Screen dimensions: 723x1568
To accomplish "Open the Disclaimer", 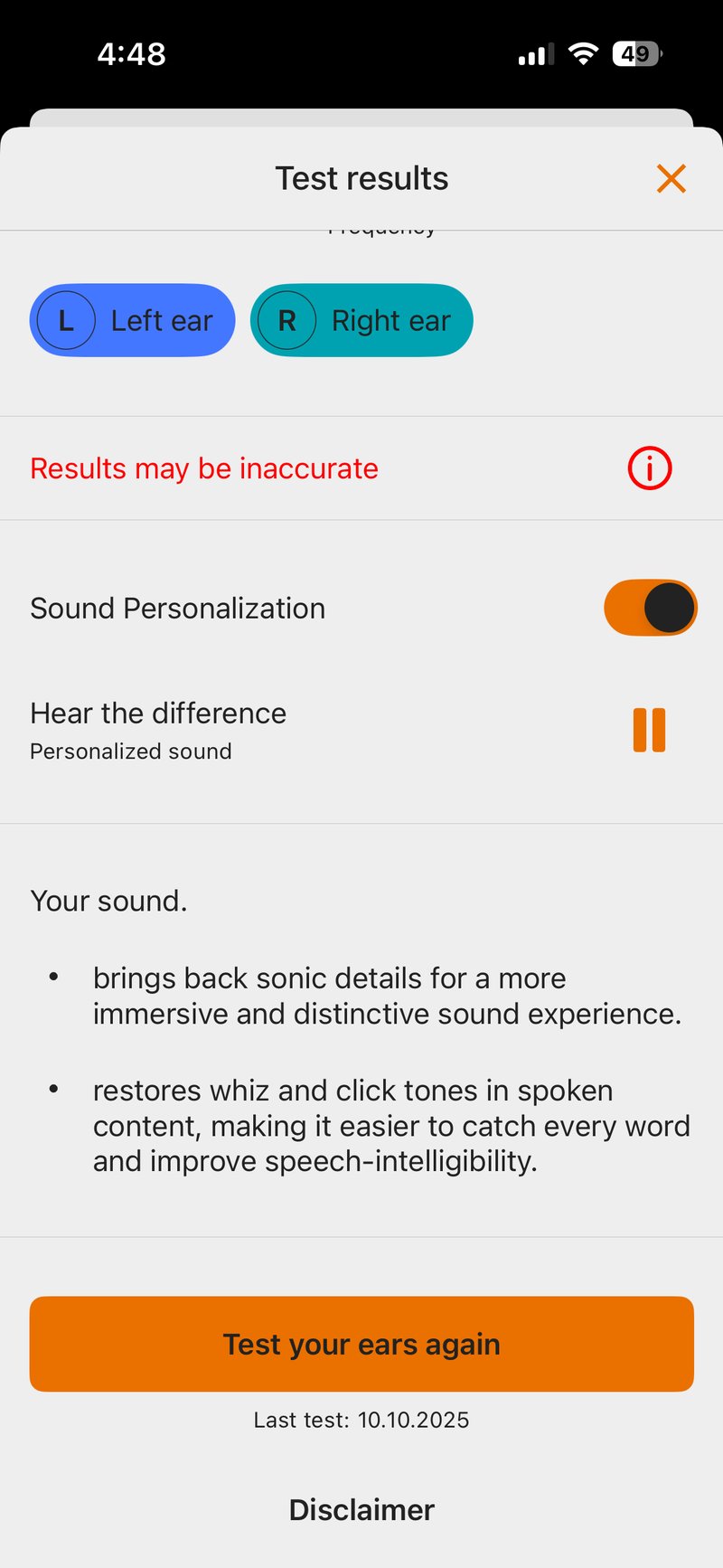I will 361,1508.
